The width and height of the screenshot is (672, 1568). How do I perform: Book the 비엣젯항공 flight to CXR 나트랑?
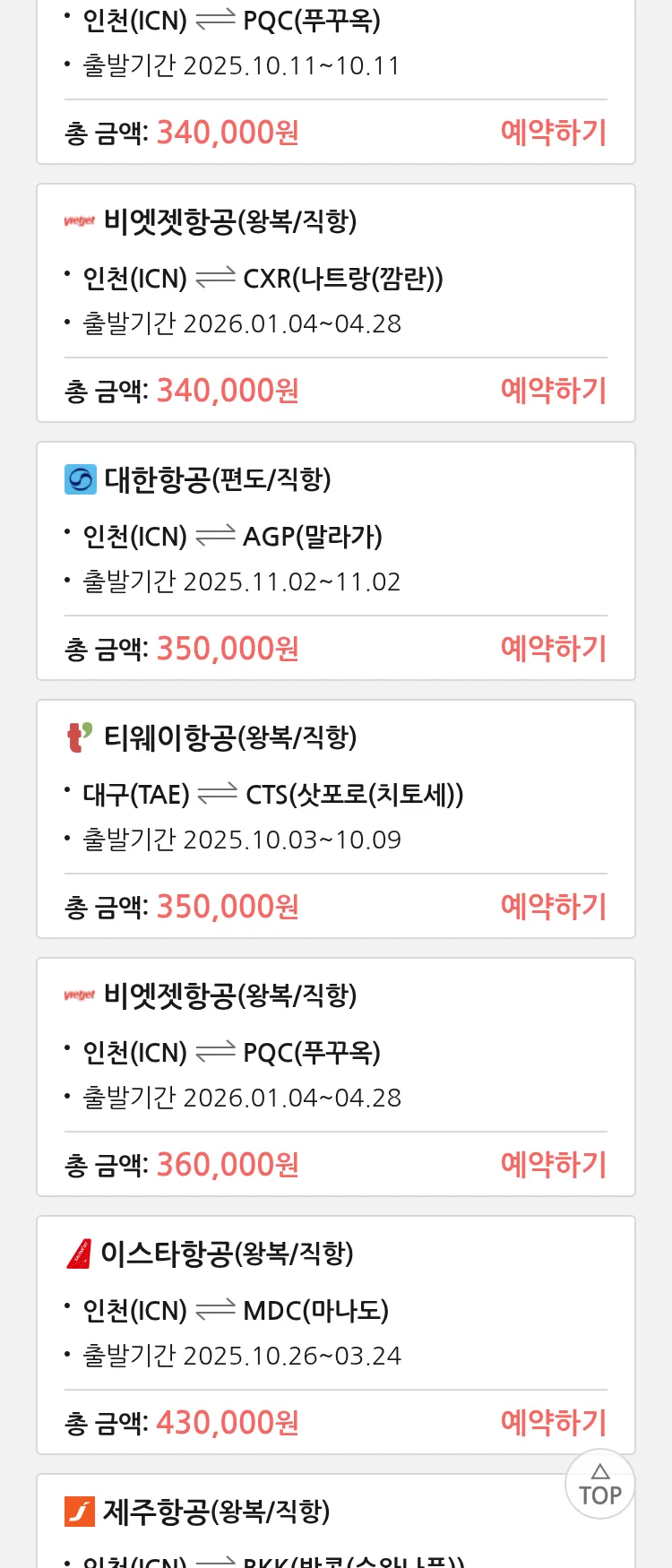(553, 391)
